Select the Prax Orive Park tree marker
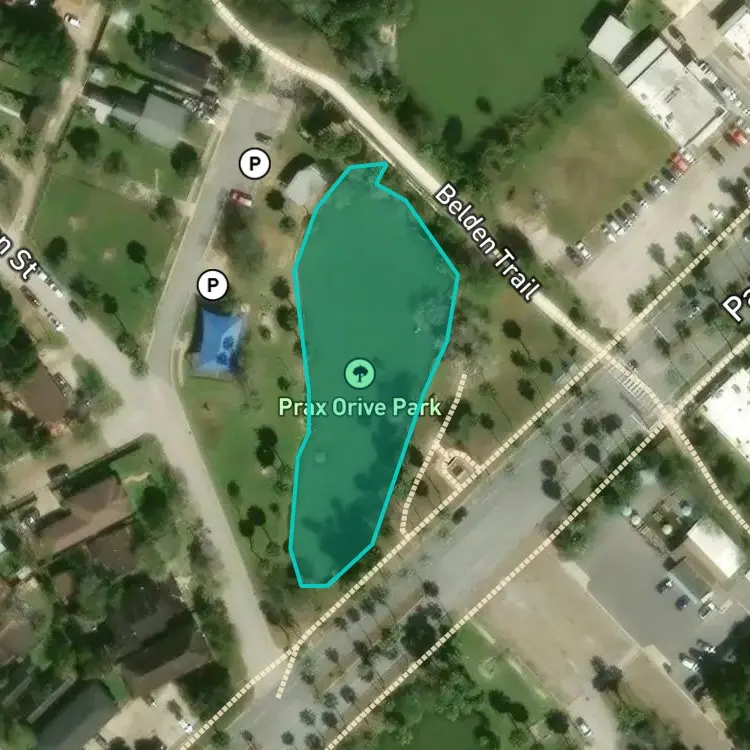 [360, 373]
